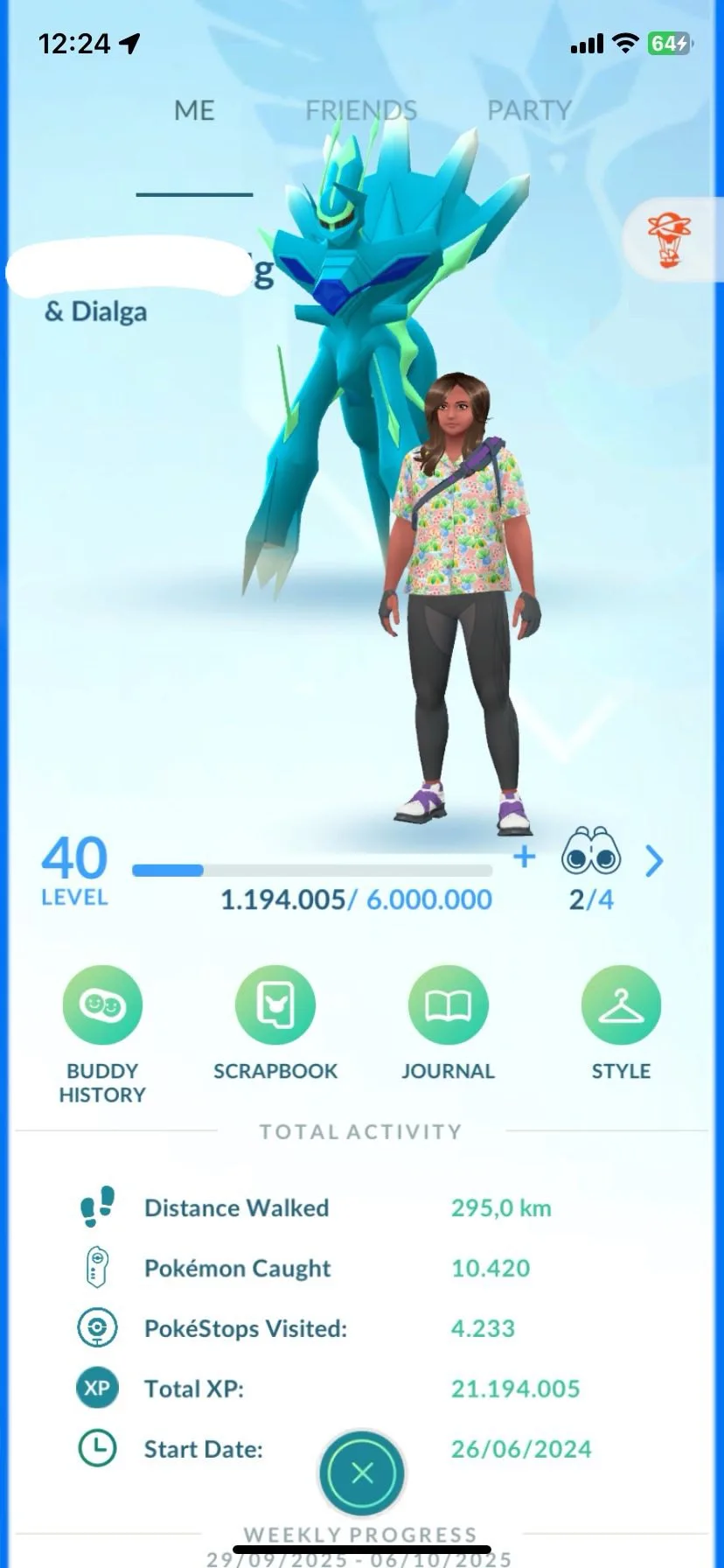724x1568 pixels.
Task: Select the Me tab
Action: click(x=194, y=110)
